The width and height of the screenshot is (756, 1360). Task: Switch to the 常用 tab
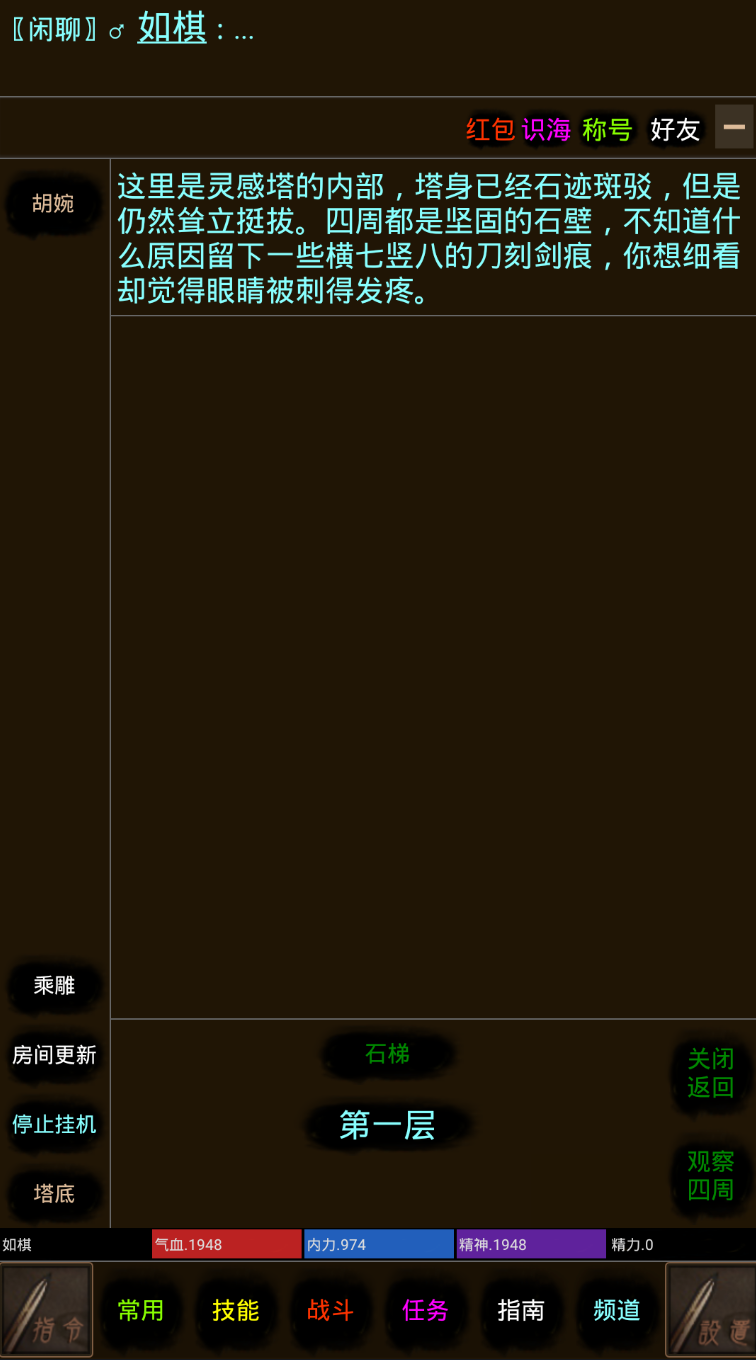pyautogui.click(x=141, y=1310)
